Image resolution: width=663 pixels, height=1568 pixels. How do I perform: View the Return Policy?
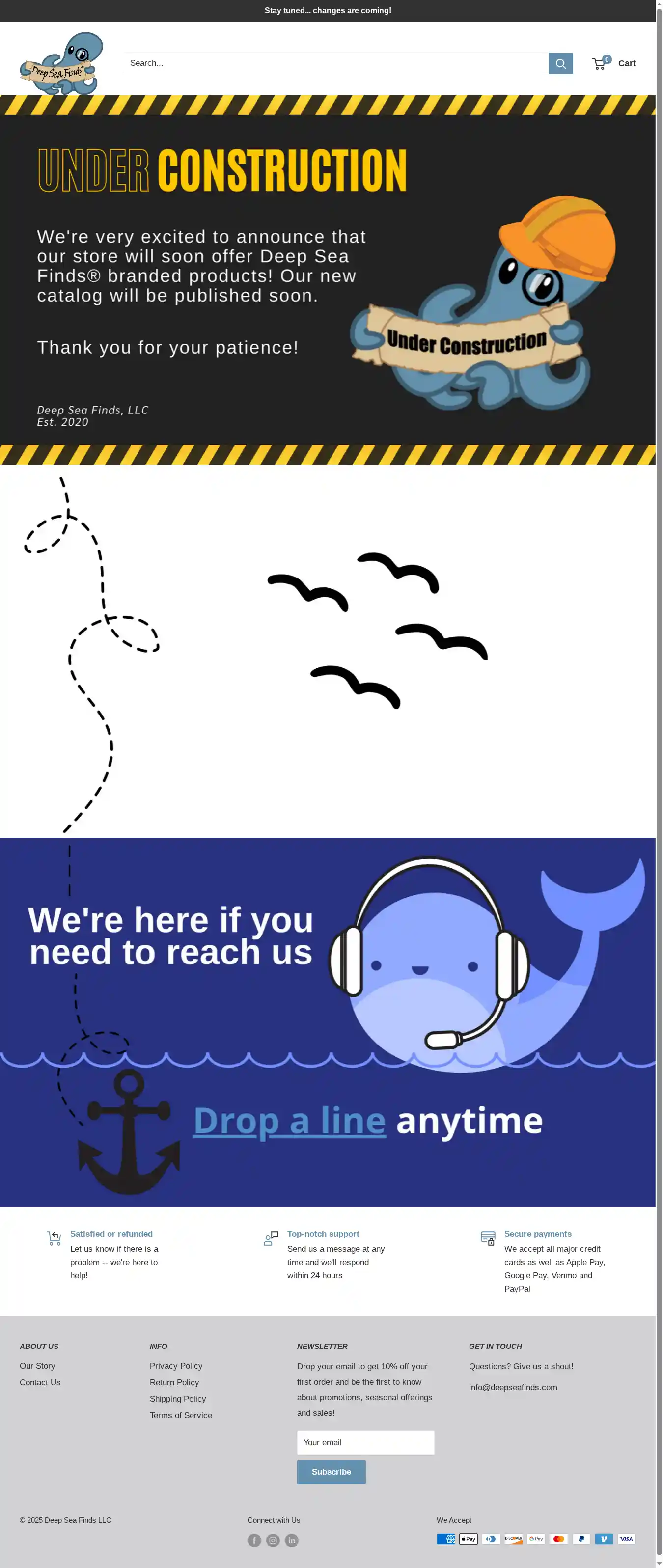click(x=174, y=1382)
